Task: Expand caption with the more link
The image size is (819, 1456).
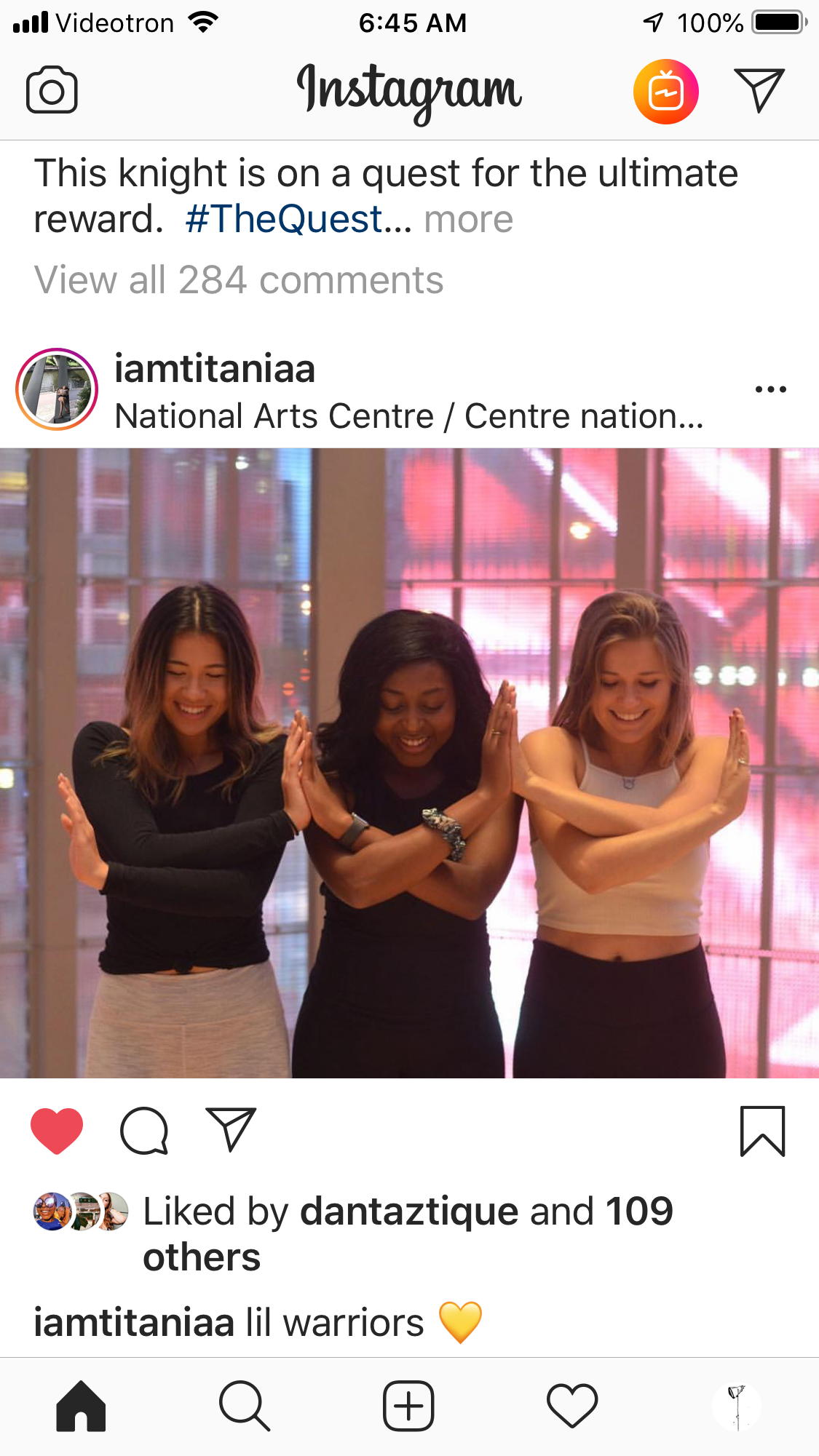Action: 469,220
